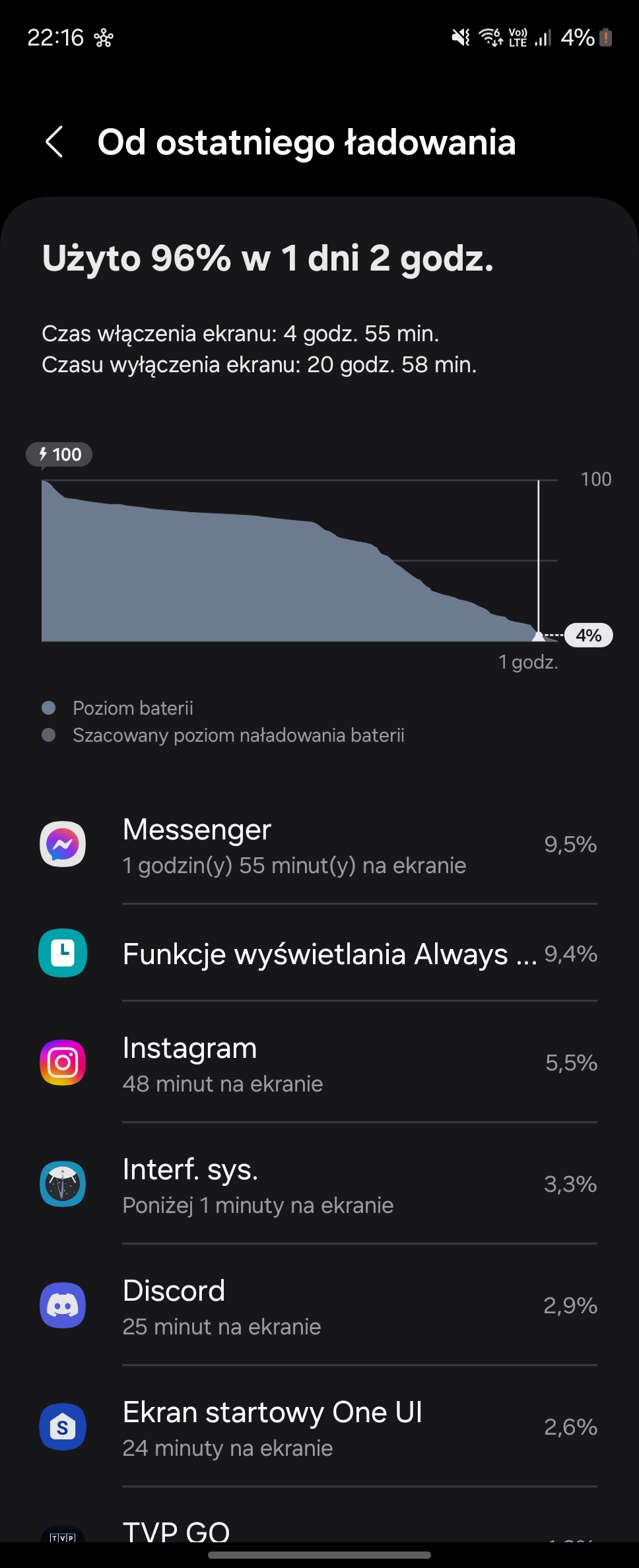Go back from Od ostatniego ładowania
The height and width of the screenshot is (1568, 639).
pos(54,142)
